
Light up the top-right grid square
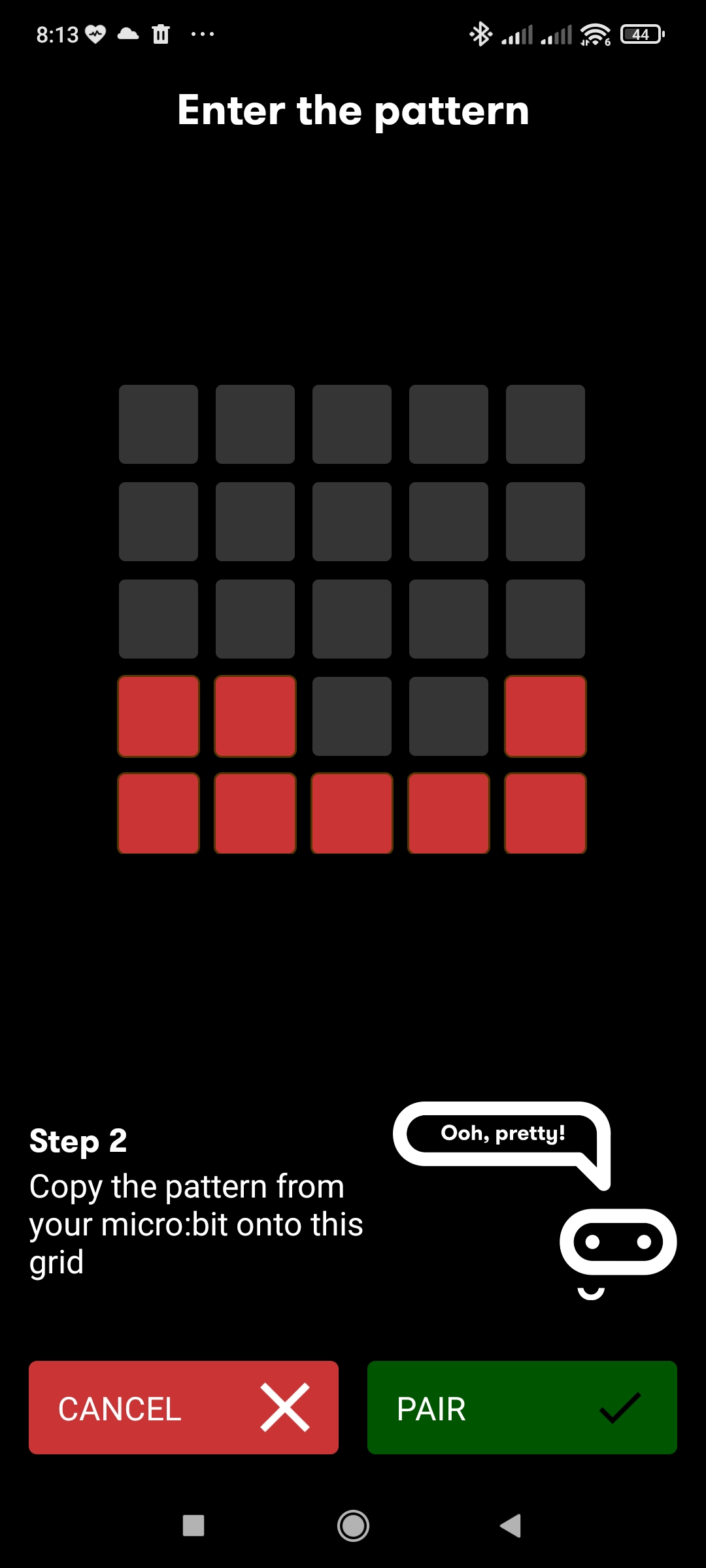click(545, 424)
